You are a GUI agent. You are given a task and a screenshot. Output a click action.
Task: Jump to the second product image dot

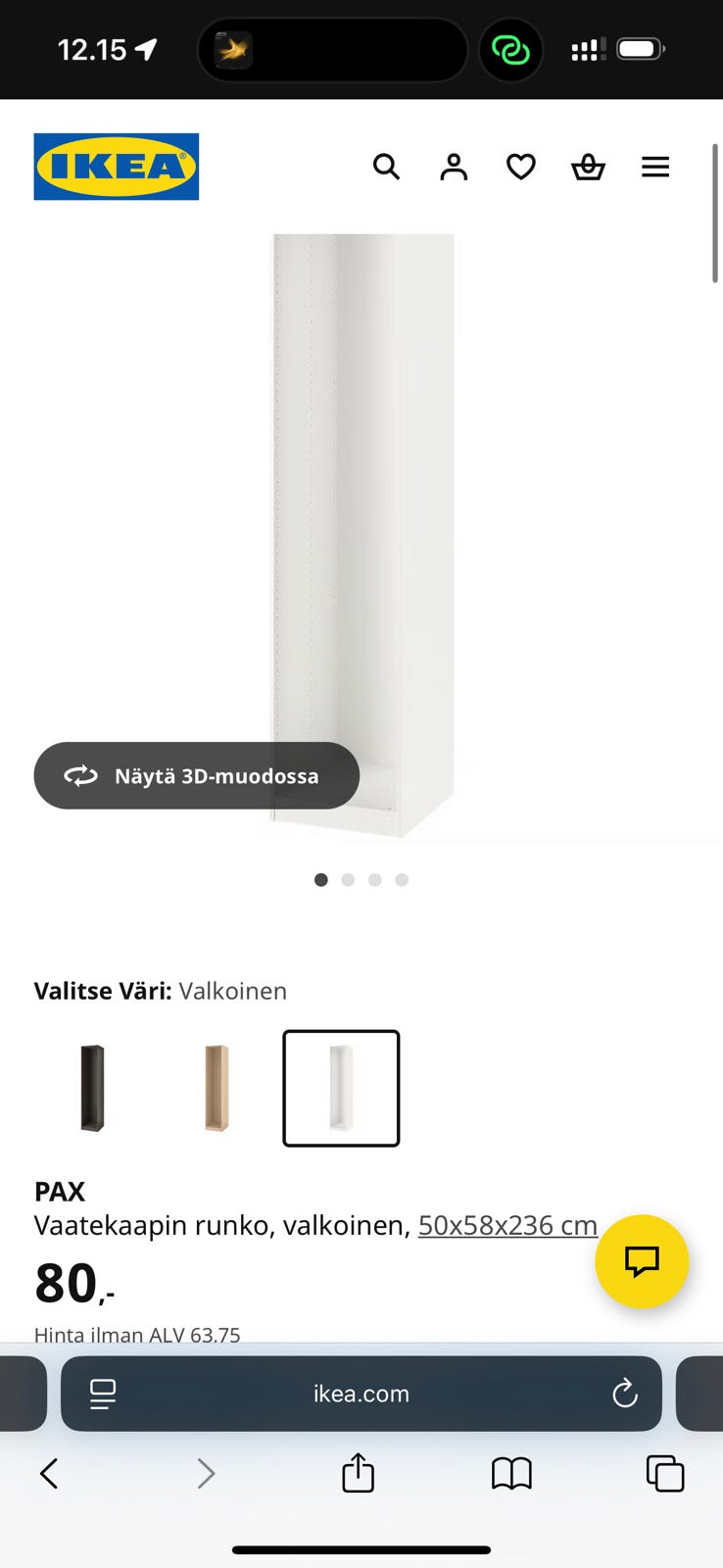point(348,879)
